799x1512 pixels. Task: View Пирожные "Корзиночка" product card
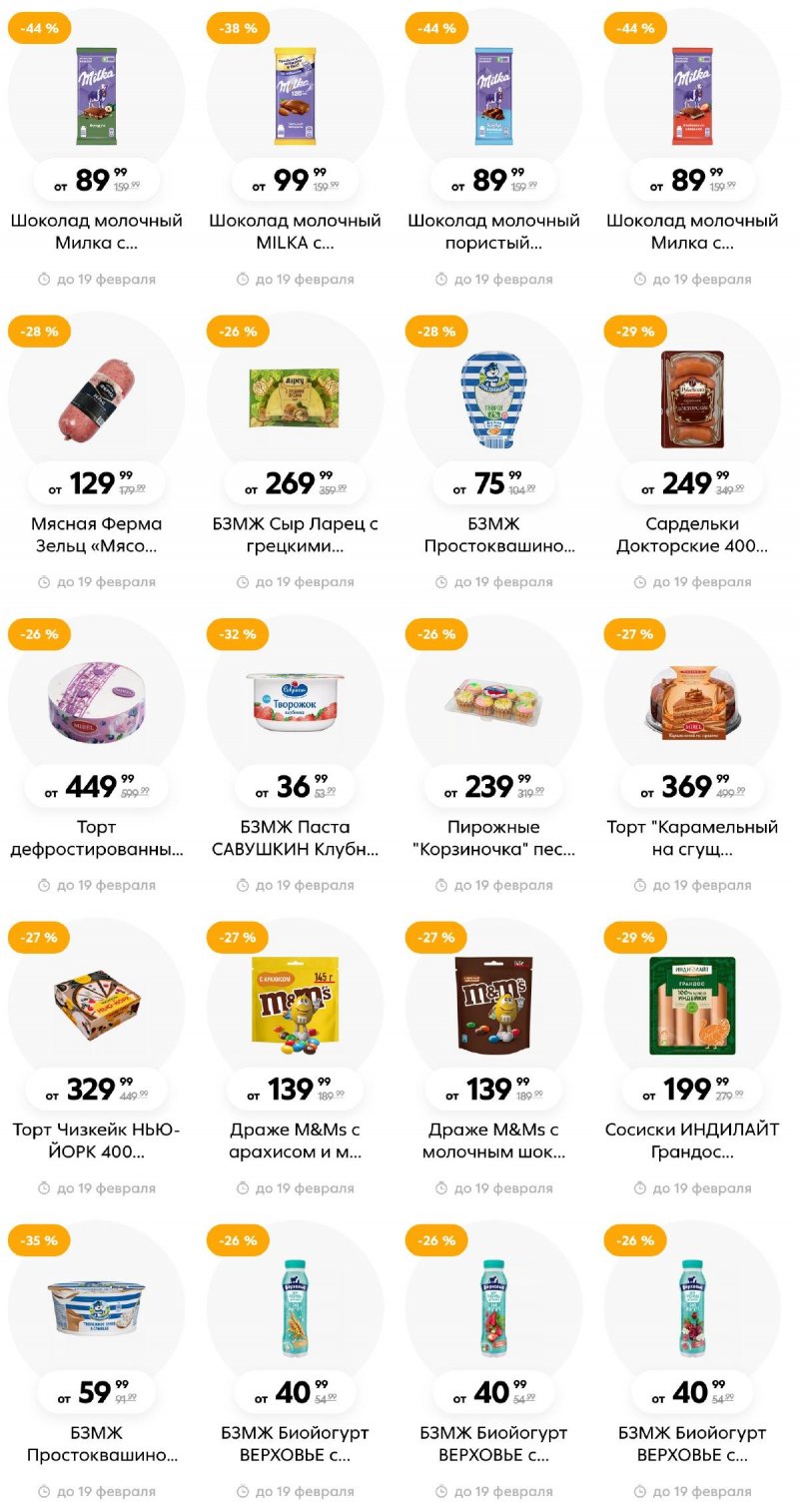tap(493, 838)
